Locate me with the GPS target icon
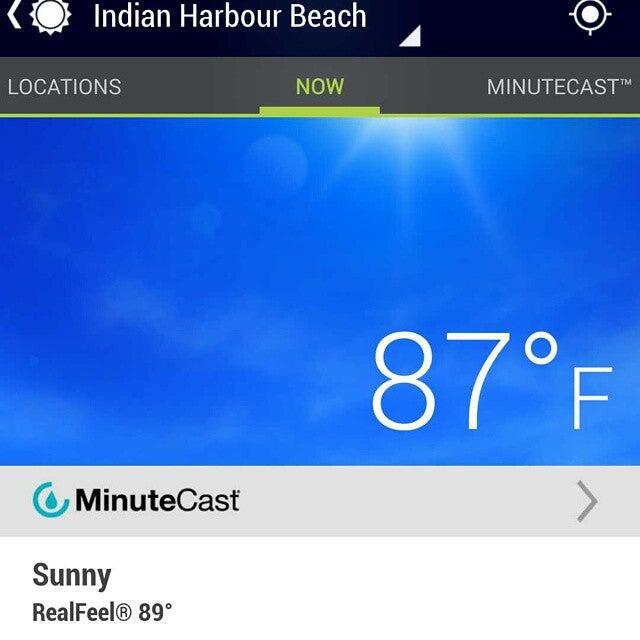The height and width of the screenshot is (640, 640). point(589,15)
